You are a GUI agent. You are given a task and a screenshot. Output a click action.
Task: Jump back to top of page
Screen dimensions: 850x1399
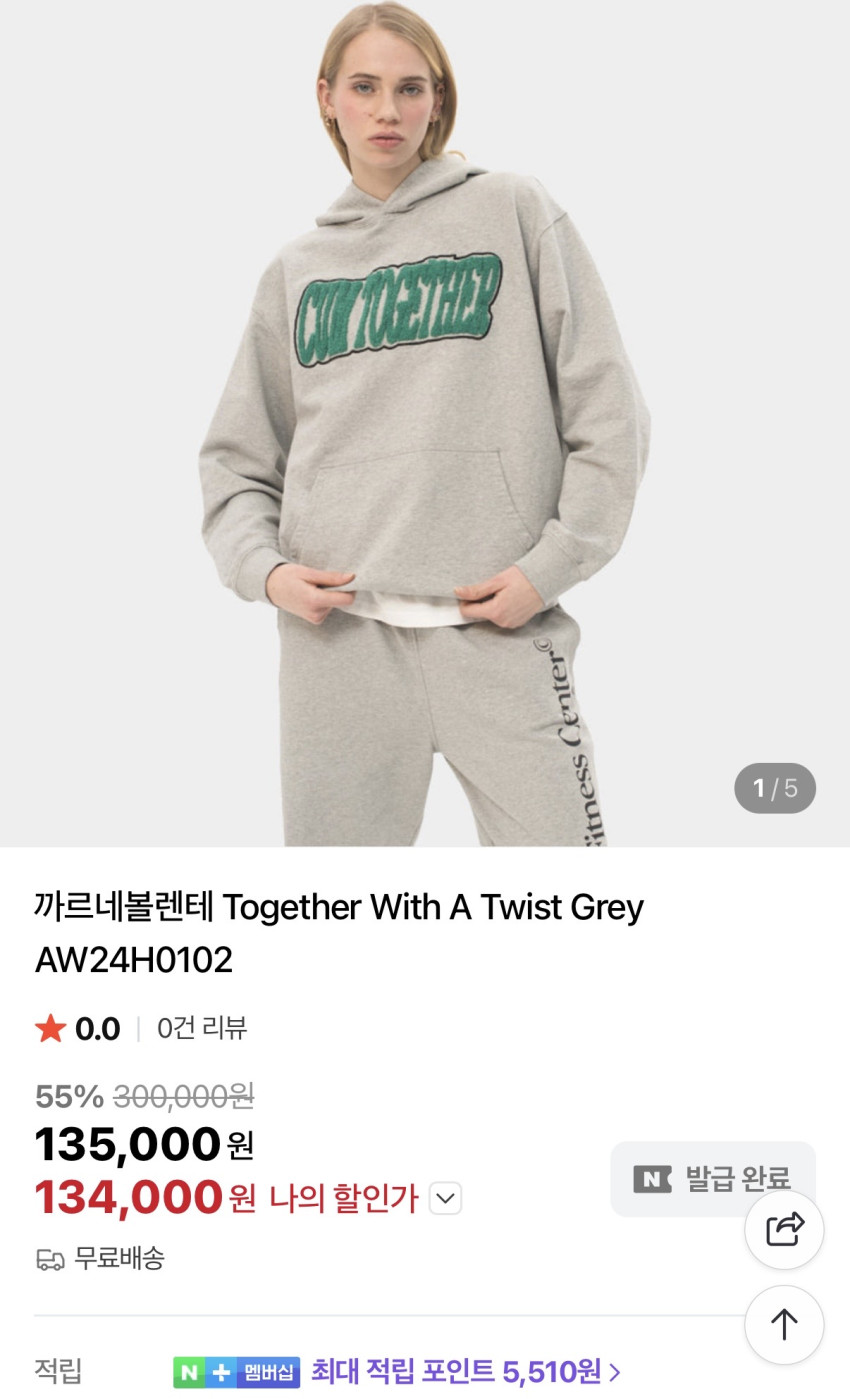pos(784,1324)
